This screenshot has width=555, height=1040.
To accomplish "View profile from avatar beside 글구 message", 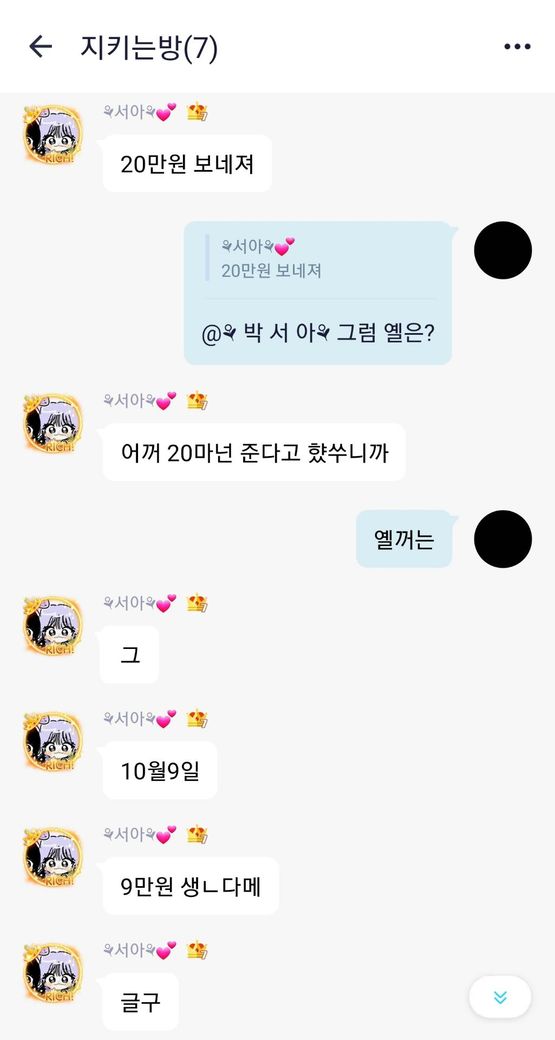I will point(53,973).
